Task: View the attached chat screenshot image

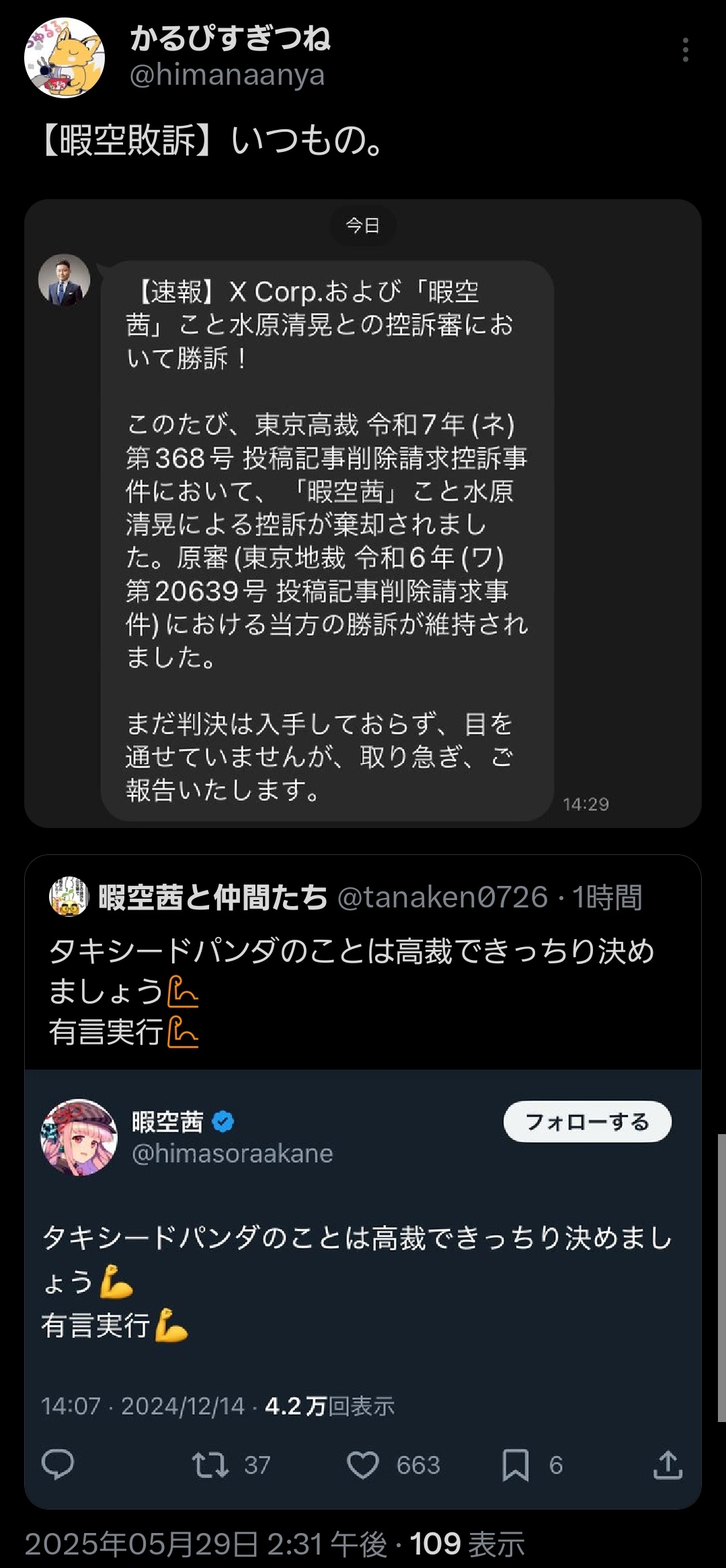Action: [x=363, y=513]
